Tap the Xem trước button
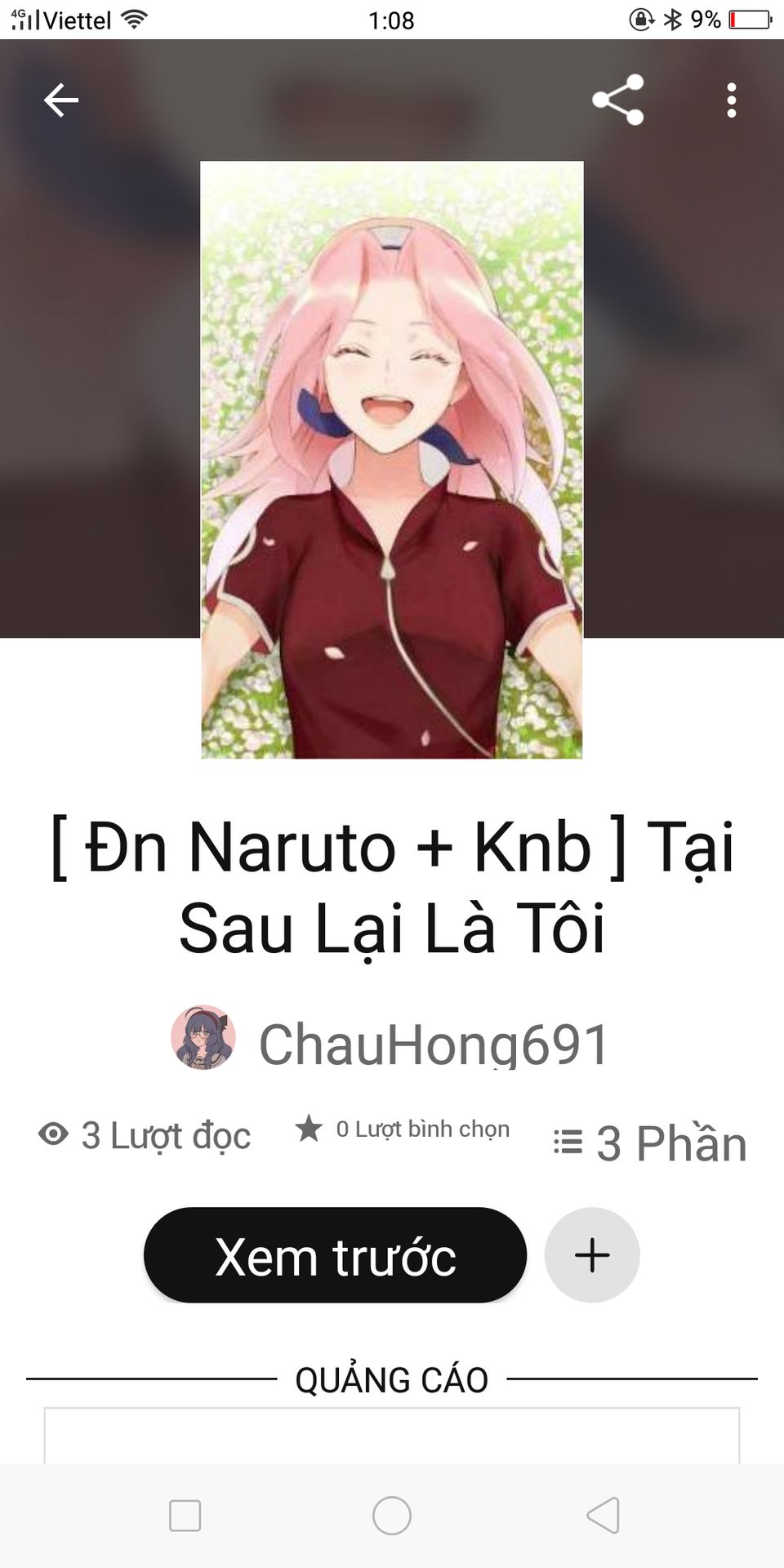This screenshot has height=1568, width=784. coord(335,1255)
